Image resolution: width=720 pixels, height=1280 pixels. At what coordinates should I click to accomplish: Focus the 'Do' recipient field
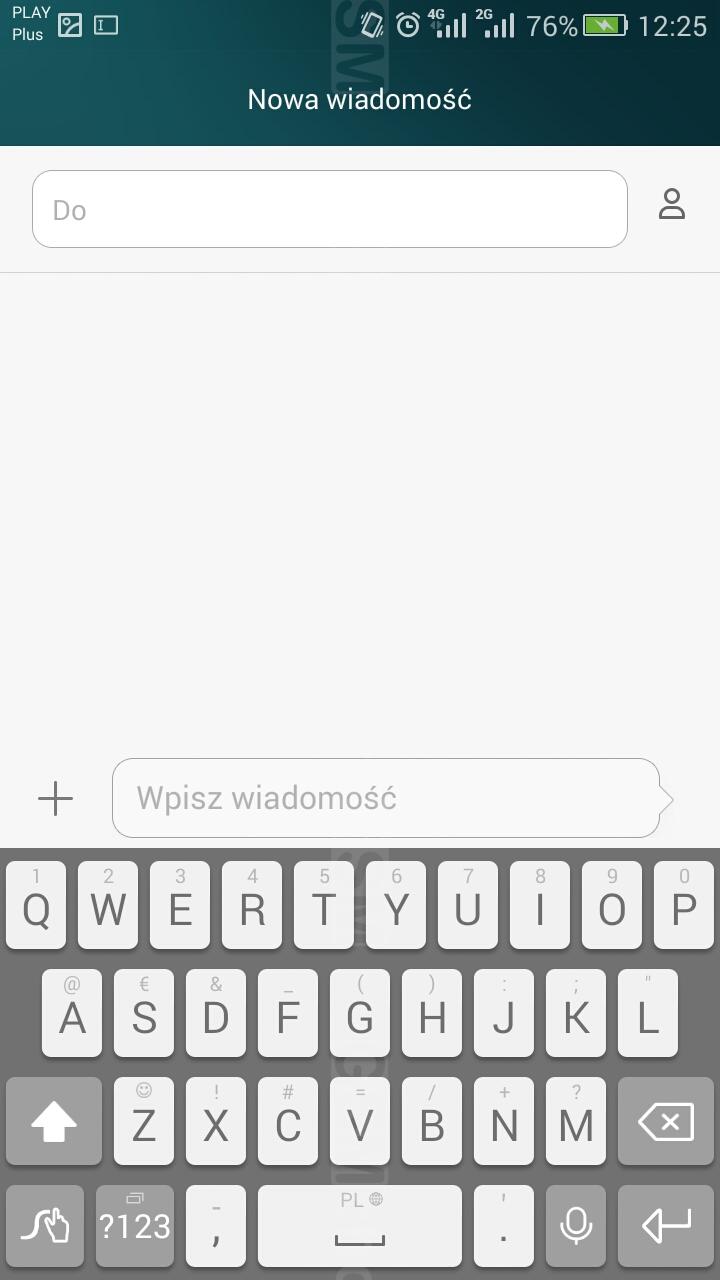click(x=330, y=209)
